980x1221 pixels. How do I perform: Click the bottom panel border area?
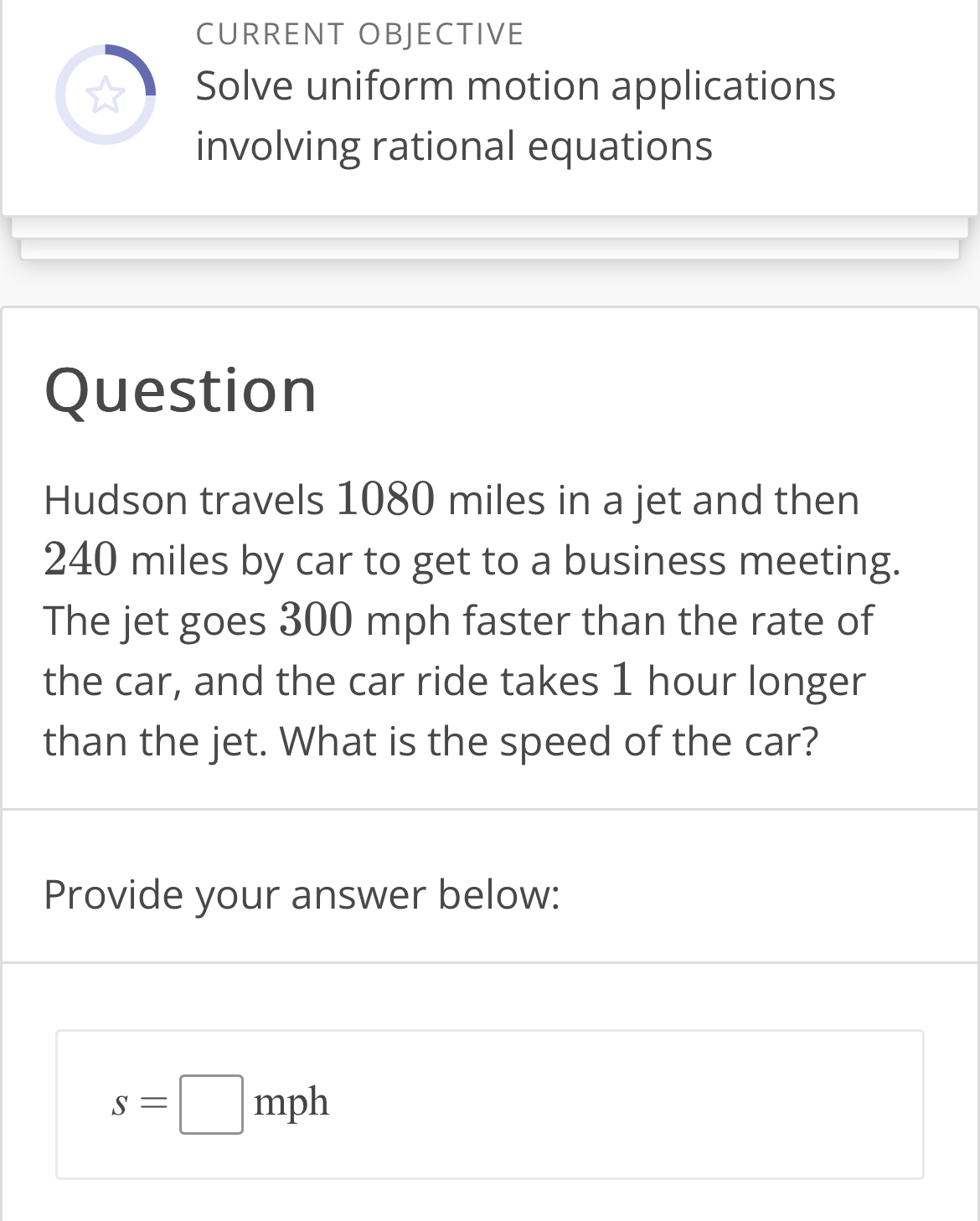pyautogui.click(x=490, y=963)
